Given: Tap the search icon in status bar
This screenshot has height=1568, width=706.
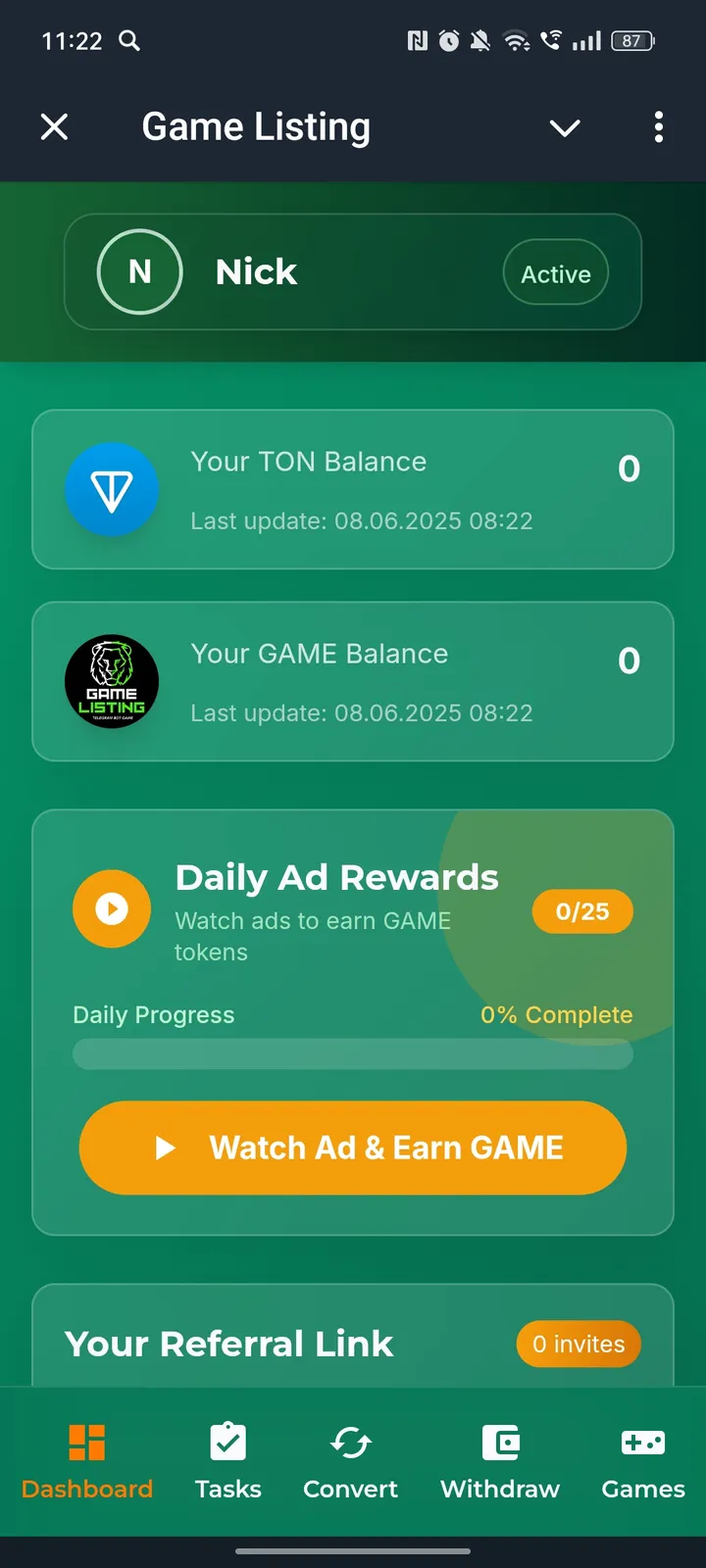Looking at the screenshot, I should click(130, 41).
